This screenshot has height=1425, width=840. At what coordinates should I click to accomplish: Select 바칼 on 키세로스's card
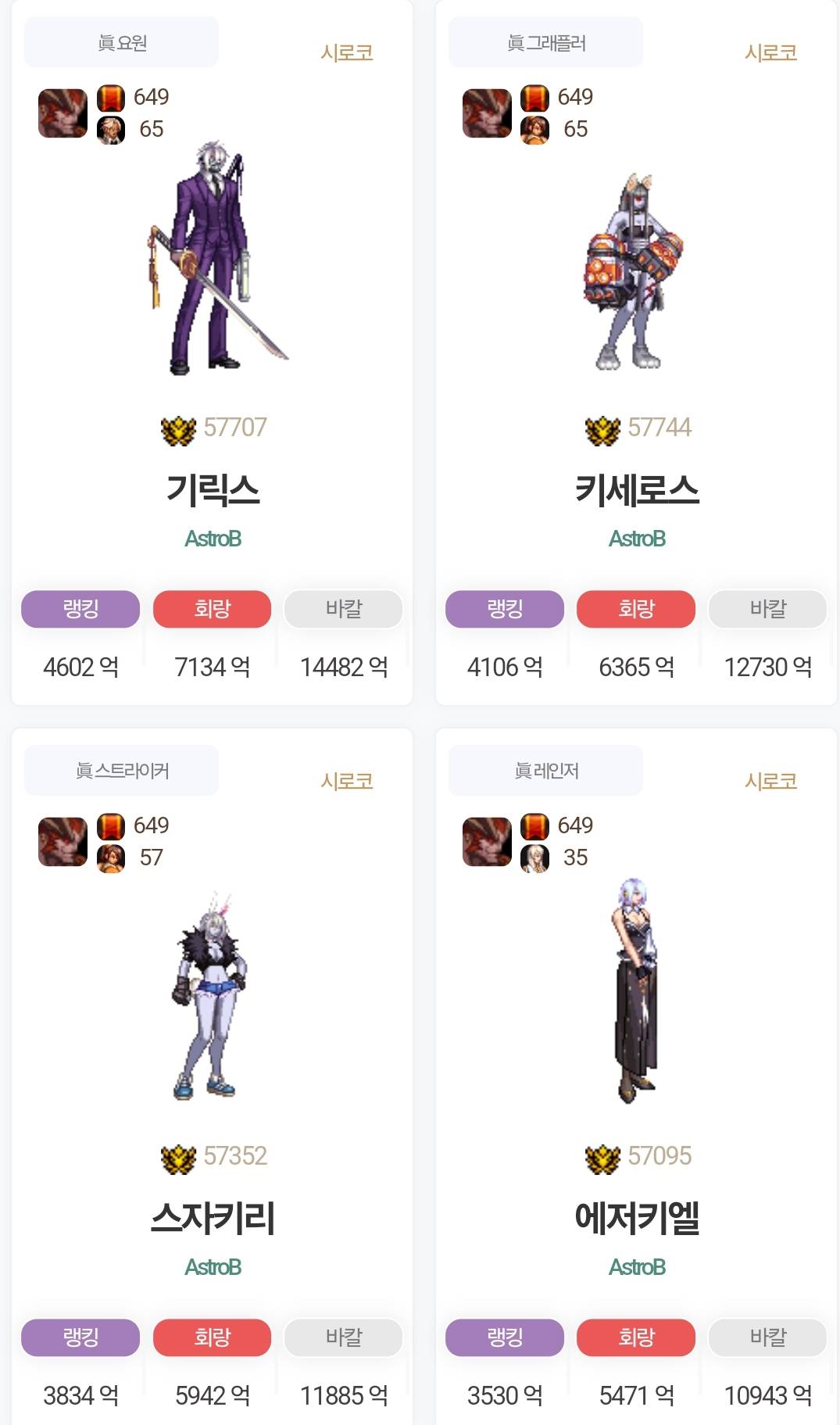(767, 609)
